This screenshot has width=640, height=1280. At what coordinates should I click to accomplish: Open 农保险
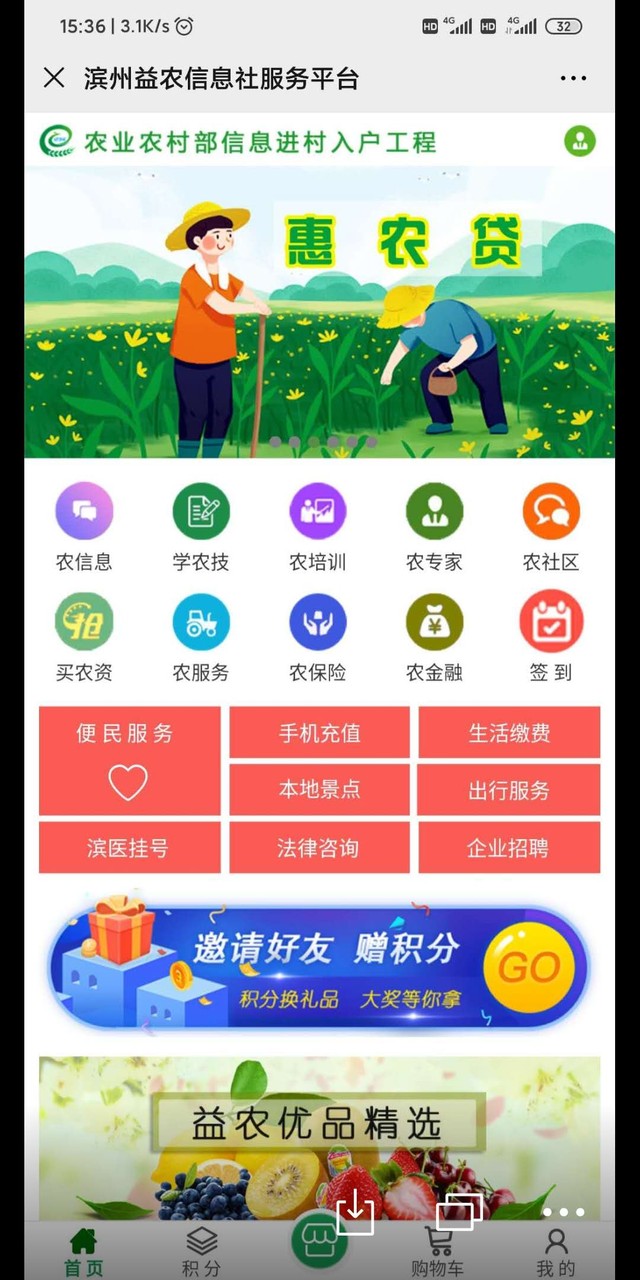tap(318, 638)
